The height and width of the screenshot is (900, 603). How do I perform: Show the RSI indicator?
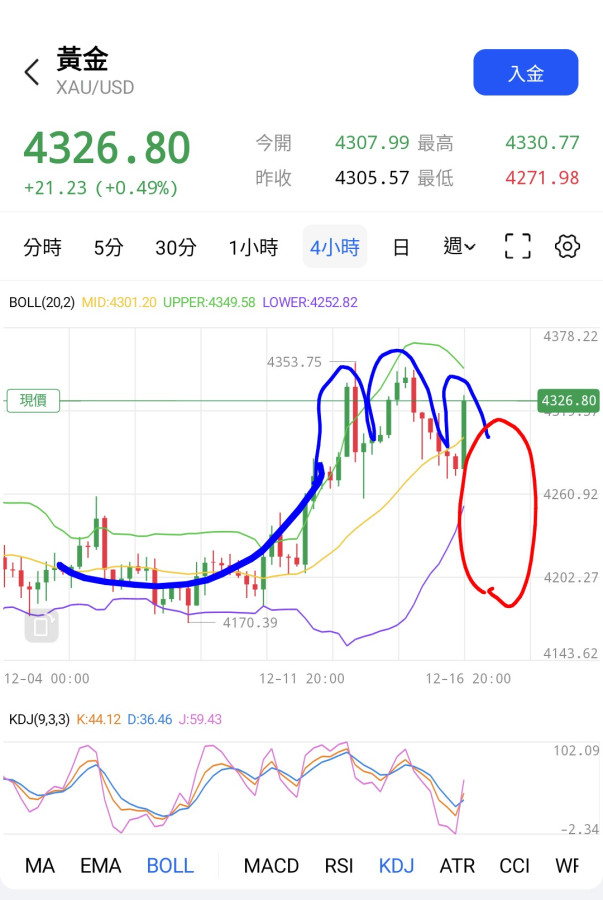tap(339, 865)
